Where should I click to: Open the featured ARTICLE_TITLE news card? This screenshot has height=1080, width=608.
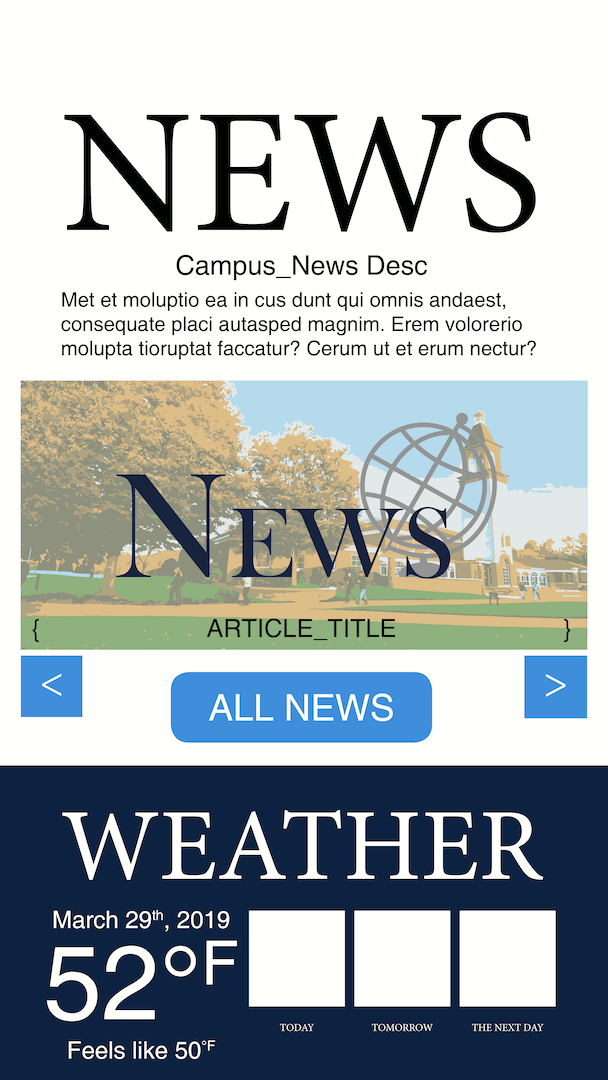[x=304, y=515]
